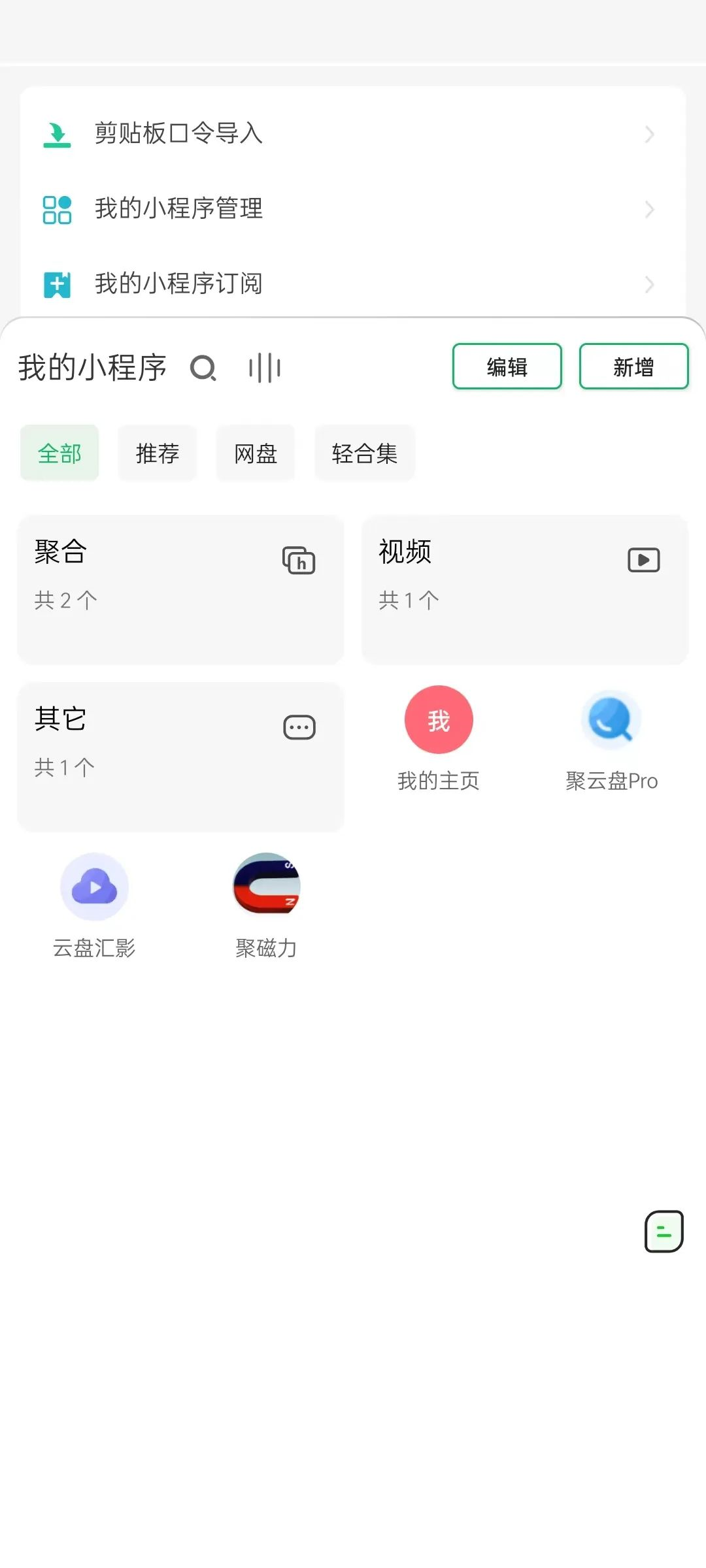Expand the 剪贴板口令导入 row chevron
This screenshot has height=1568, width=706.
(x=648, y=135)
